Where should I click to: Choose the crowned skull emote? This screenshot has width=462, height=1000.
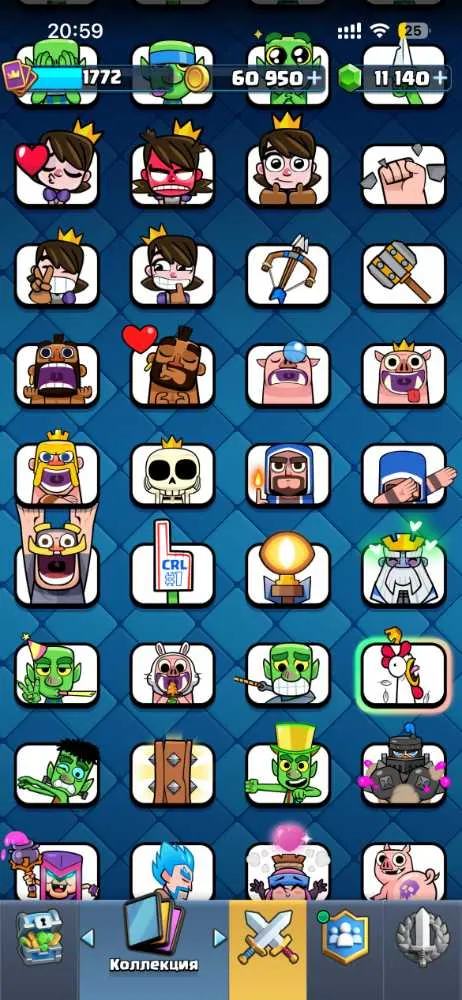pyautogui.click(x=172, y=473)
